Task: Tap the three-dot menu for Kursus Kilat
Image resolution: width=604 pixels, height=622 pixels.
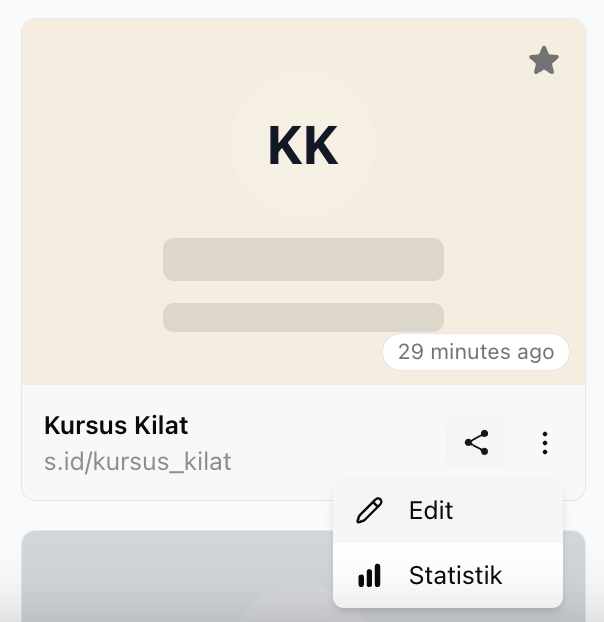Action: [x=544, y=442]
